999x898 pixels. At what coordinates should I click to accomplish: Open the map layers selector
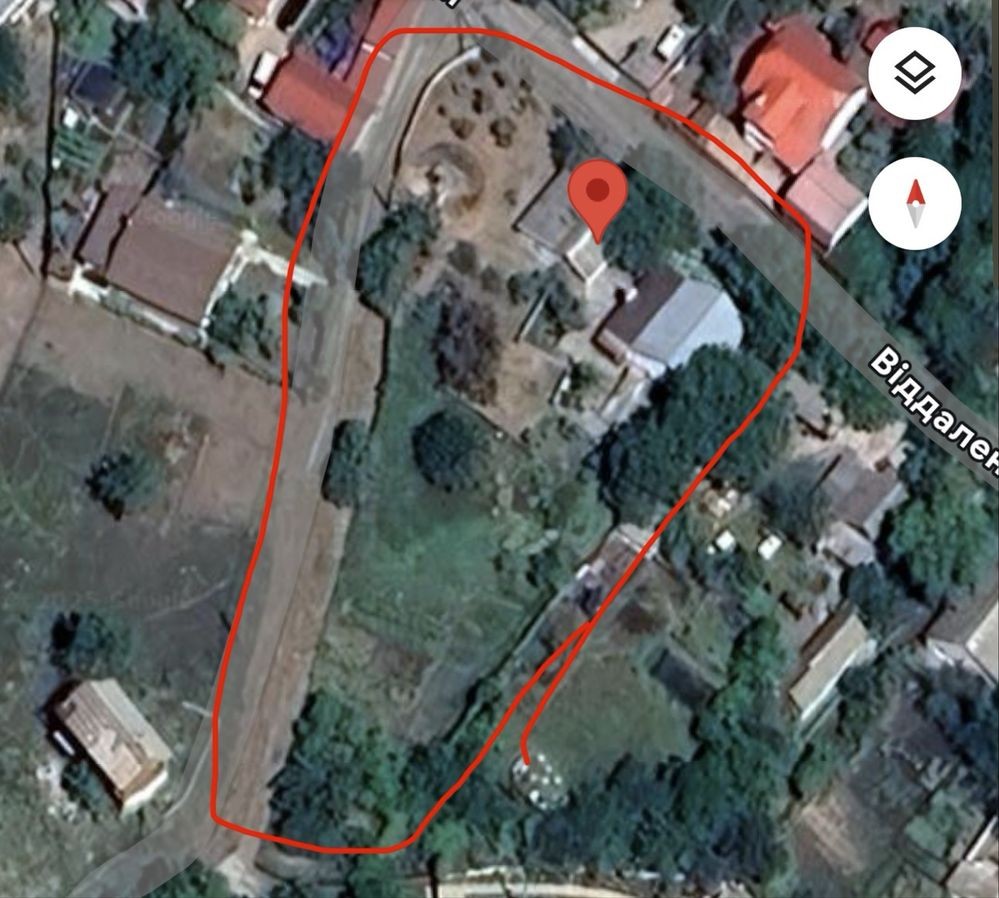914,73
